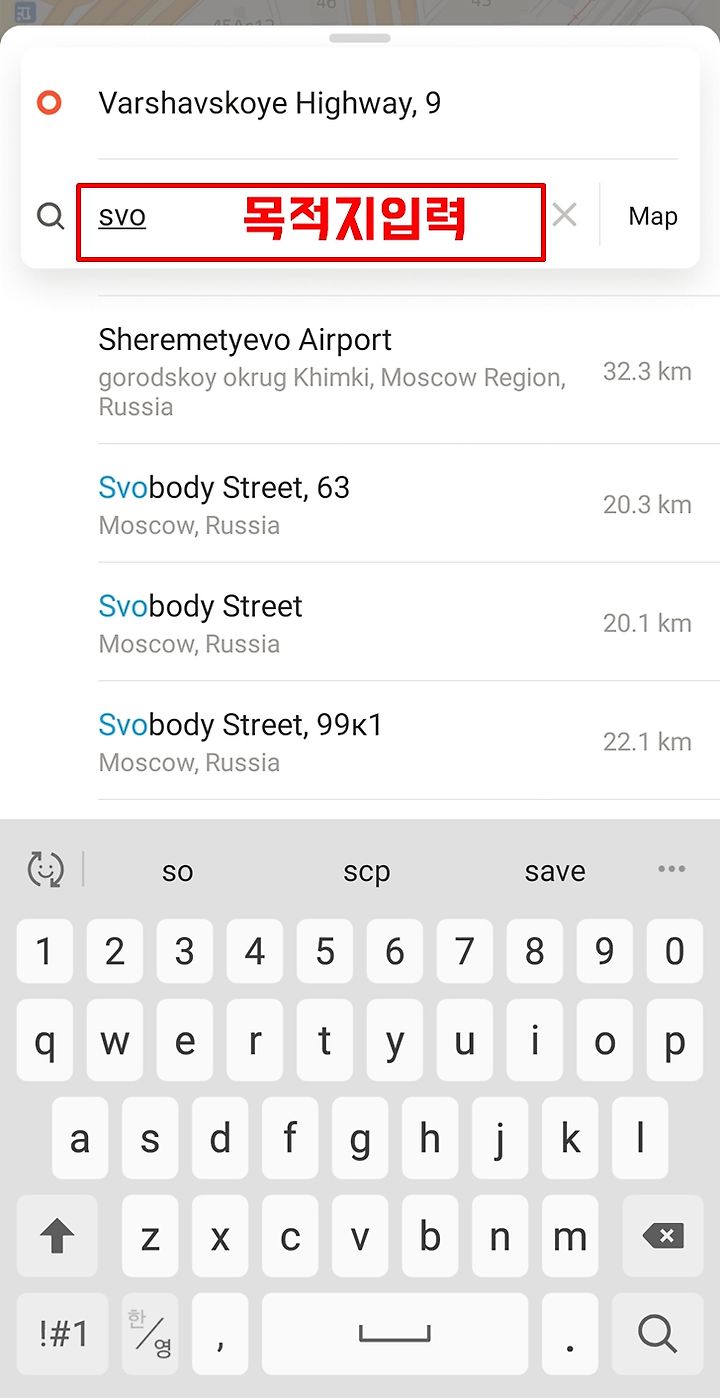
Task: Hit the keyboard backspace key
Action: coord(662,1236)
